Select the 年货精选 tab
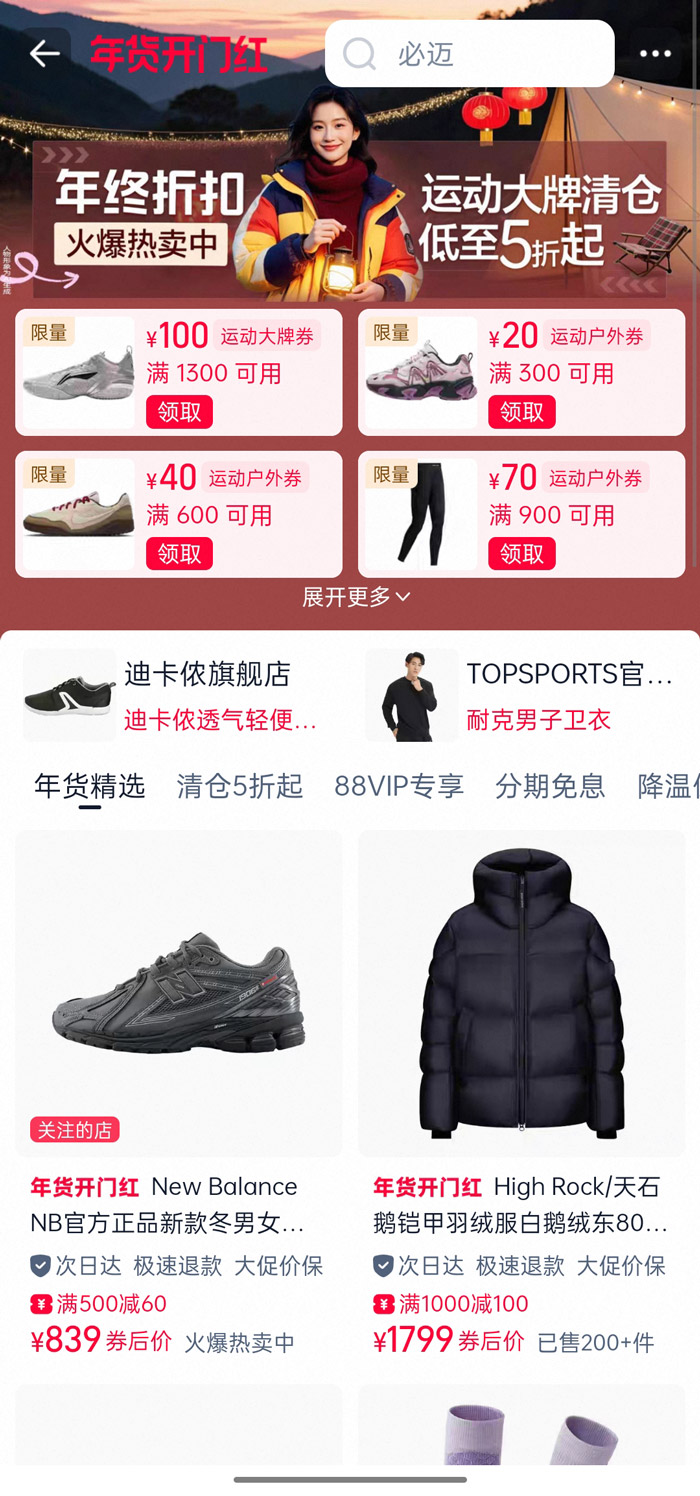Image resolution: width=700 pixels, height=1496 pixels. point(90,786)
